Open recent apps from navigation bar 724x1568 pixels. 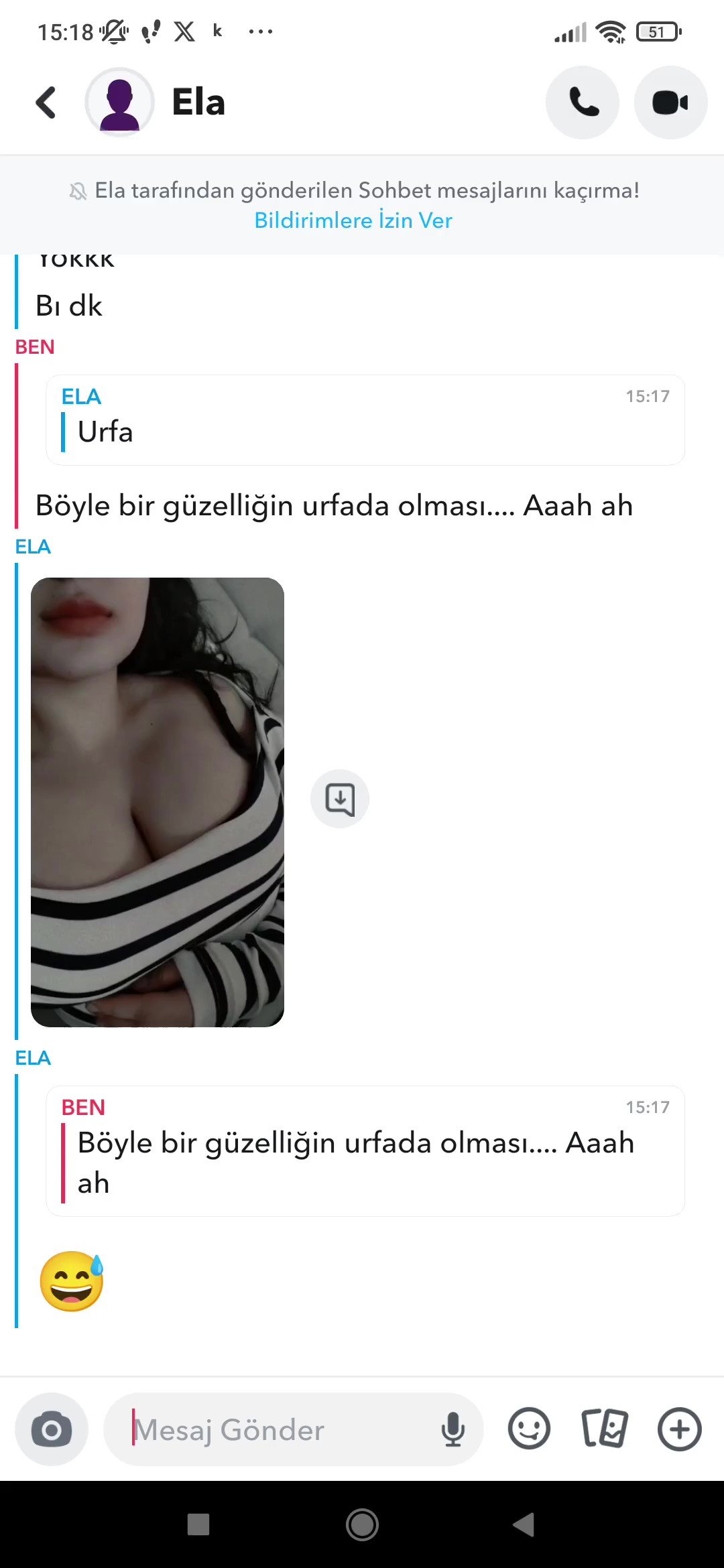198,1524
